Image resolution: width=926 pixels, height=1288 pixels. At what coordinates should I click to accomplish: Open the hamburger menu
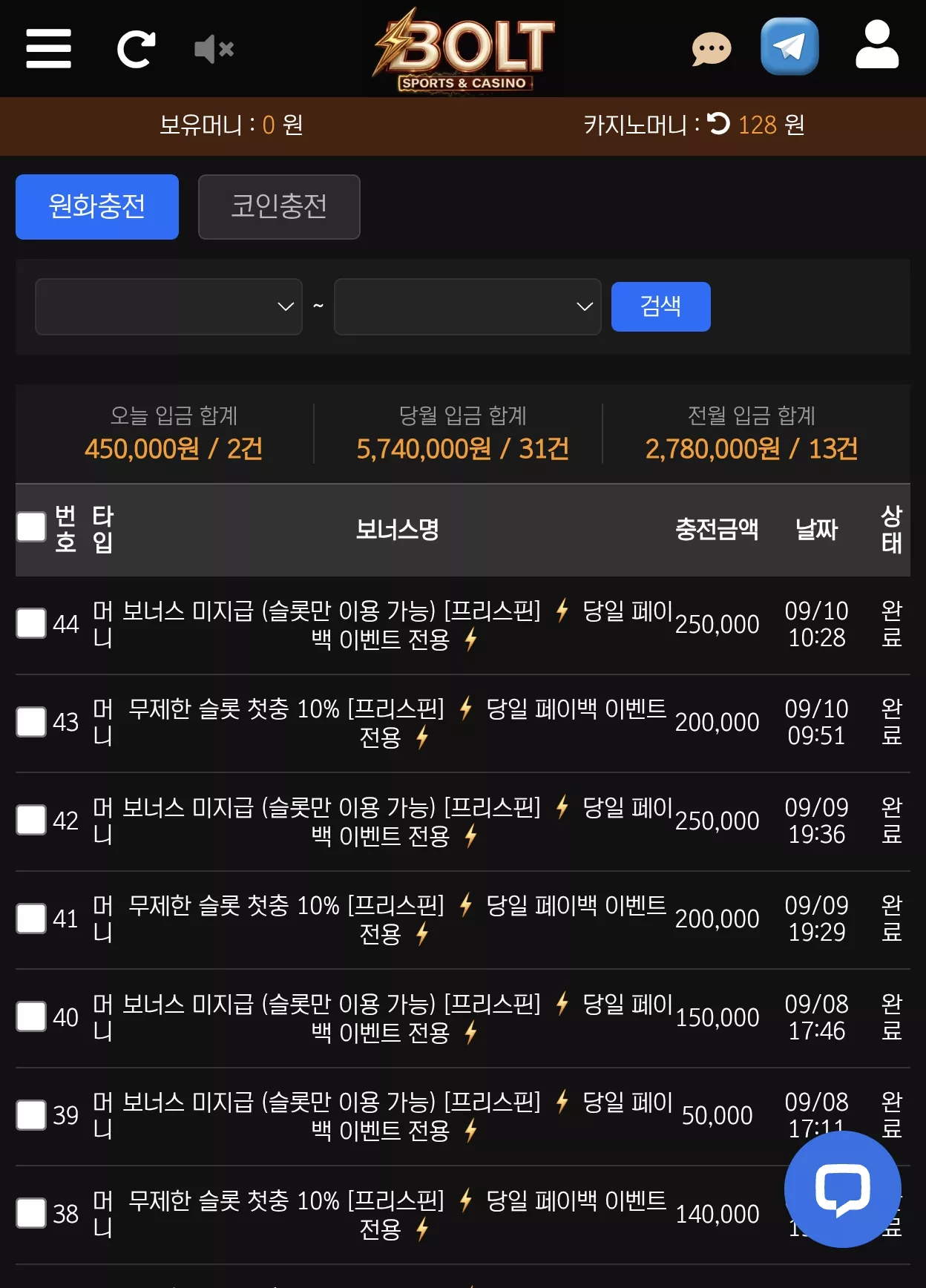[x=48, y=49]
